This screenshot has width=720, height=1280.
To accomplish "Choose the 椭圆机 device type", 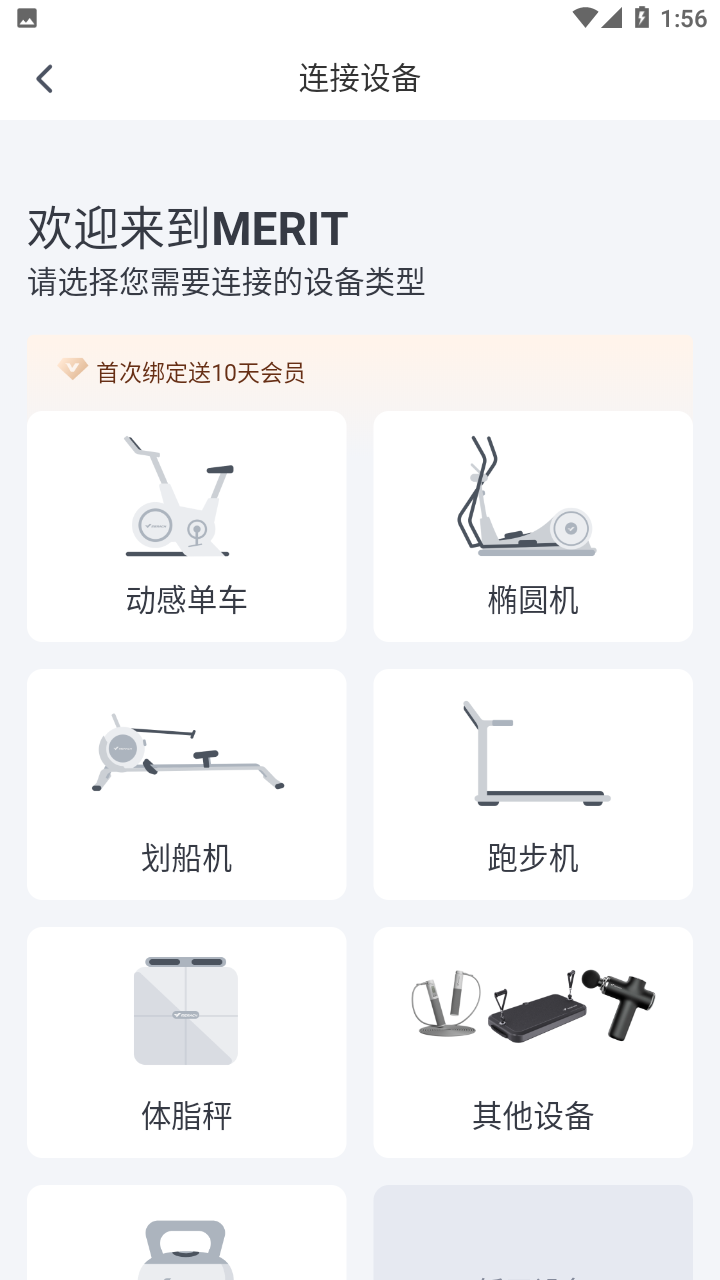I will tap(533, 526).
